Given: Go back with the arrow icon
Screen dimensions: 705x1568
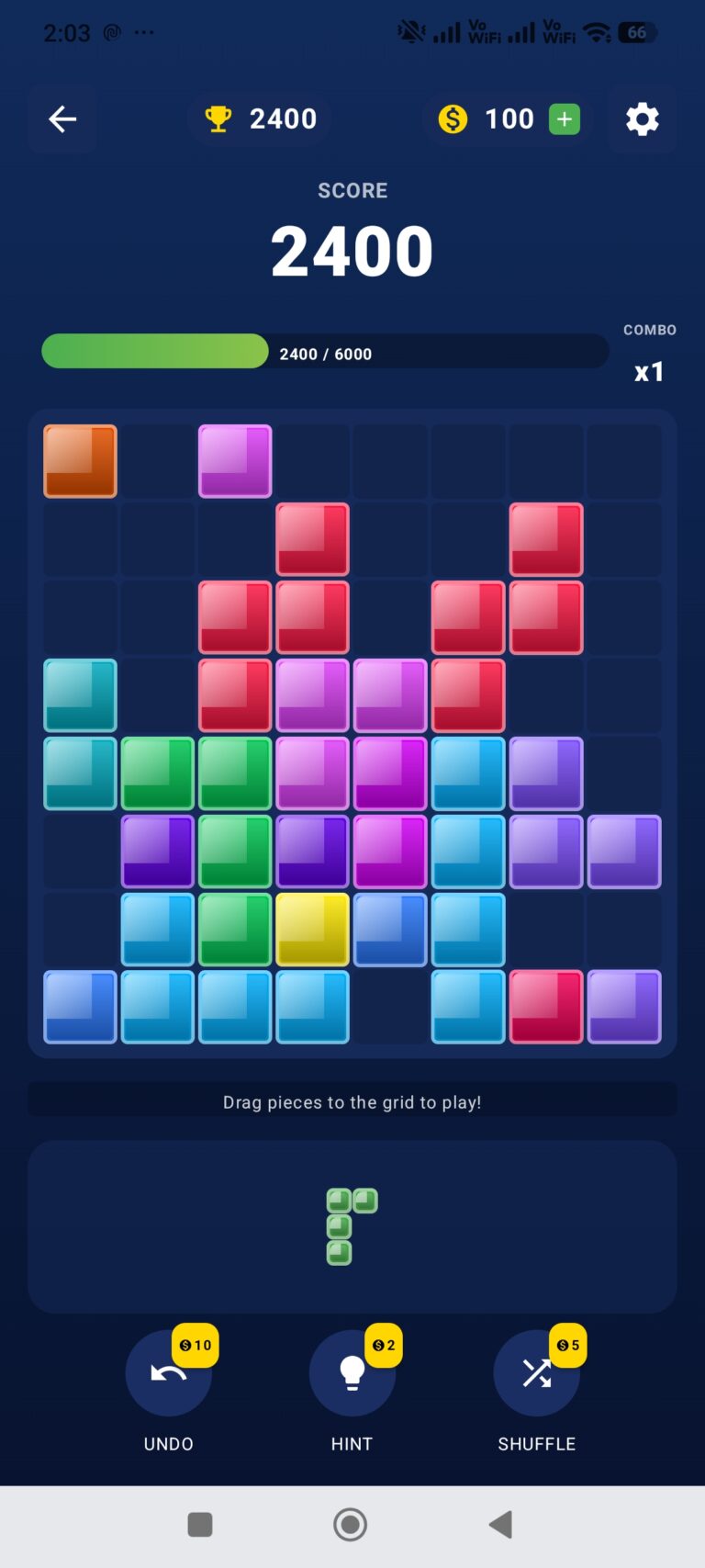Looking at the screenshot, I should point(62,118).
